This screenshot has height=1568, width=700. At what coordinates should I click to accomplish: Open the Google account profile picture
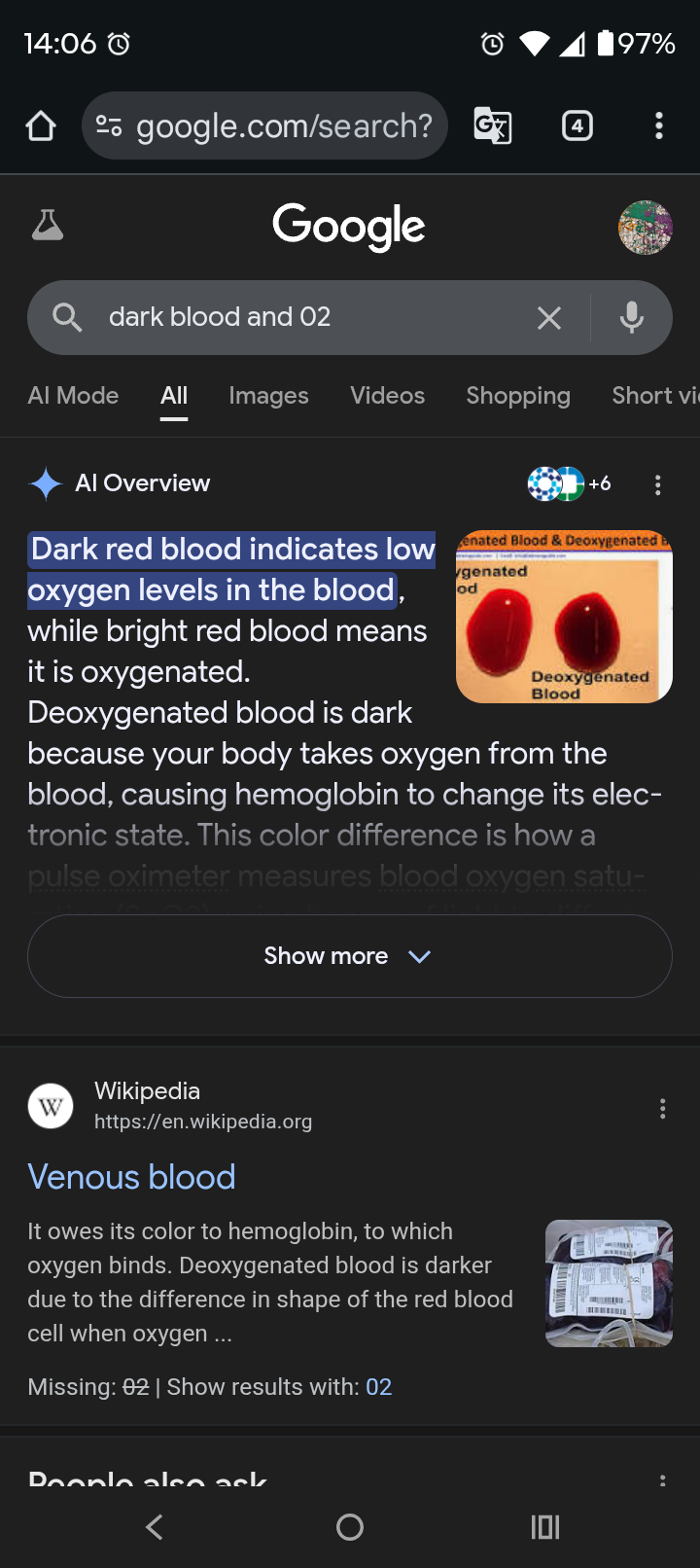[x=645, y=228]
